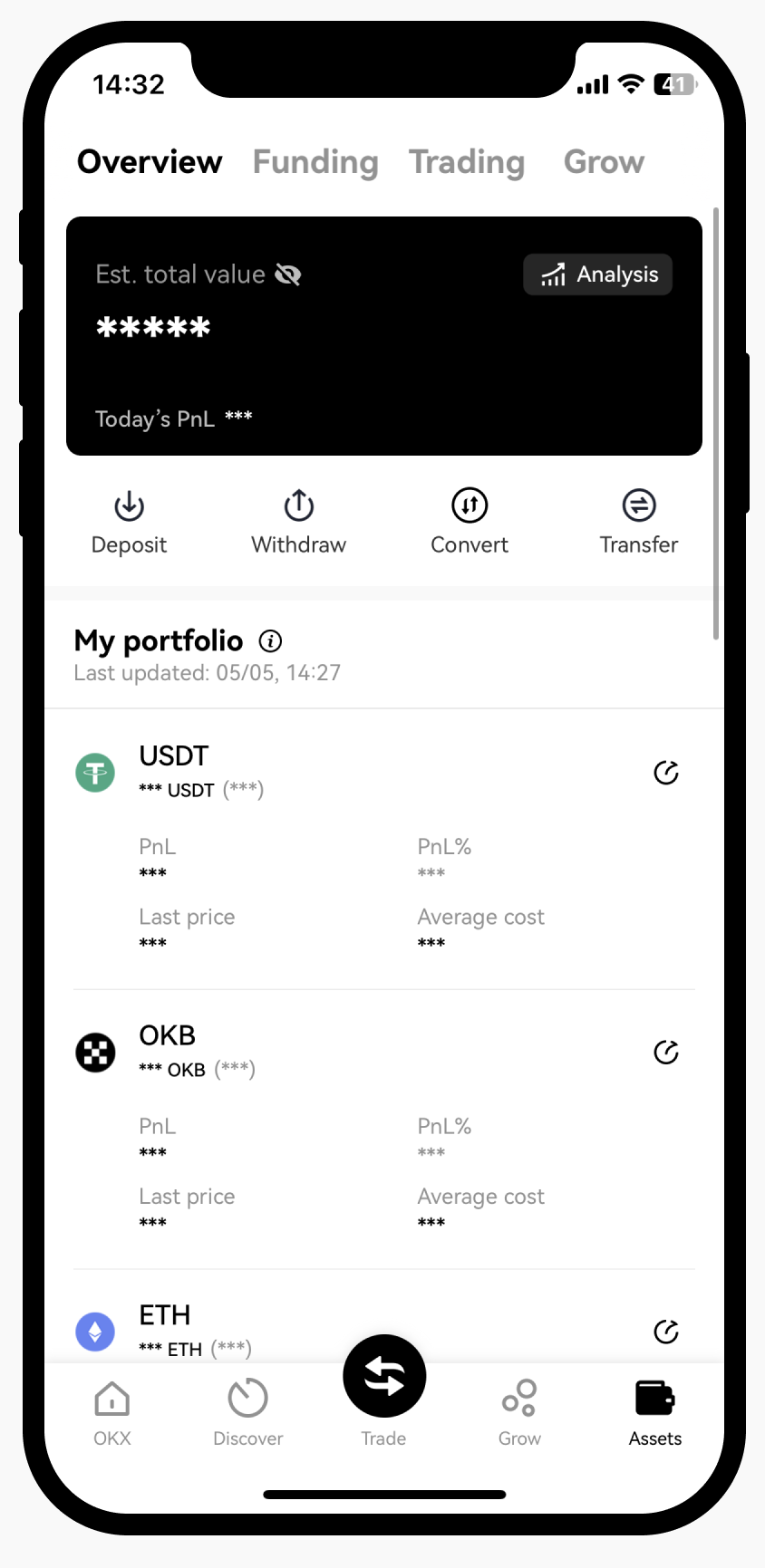Go to the OKX home tab

(x=112, y=1414)
